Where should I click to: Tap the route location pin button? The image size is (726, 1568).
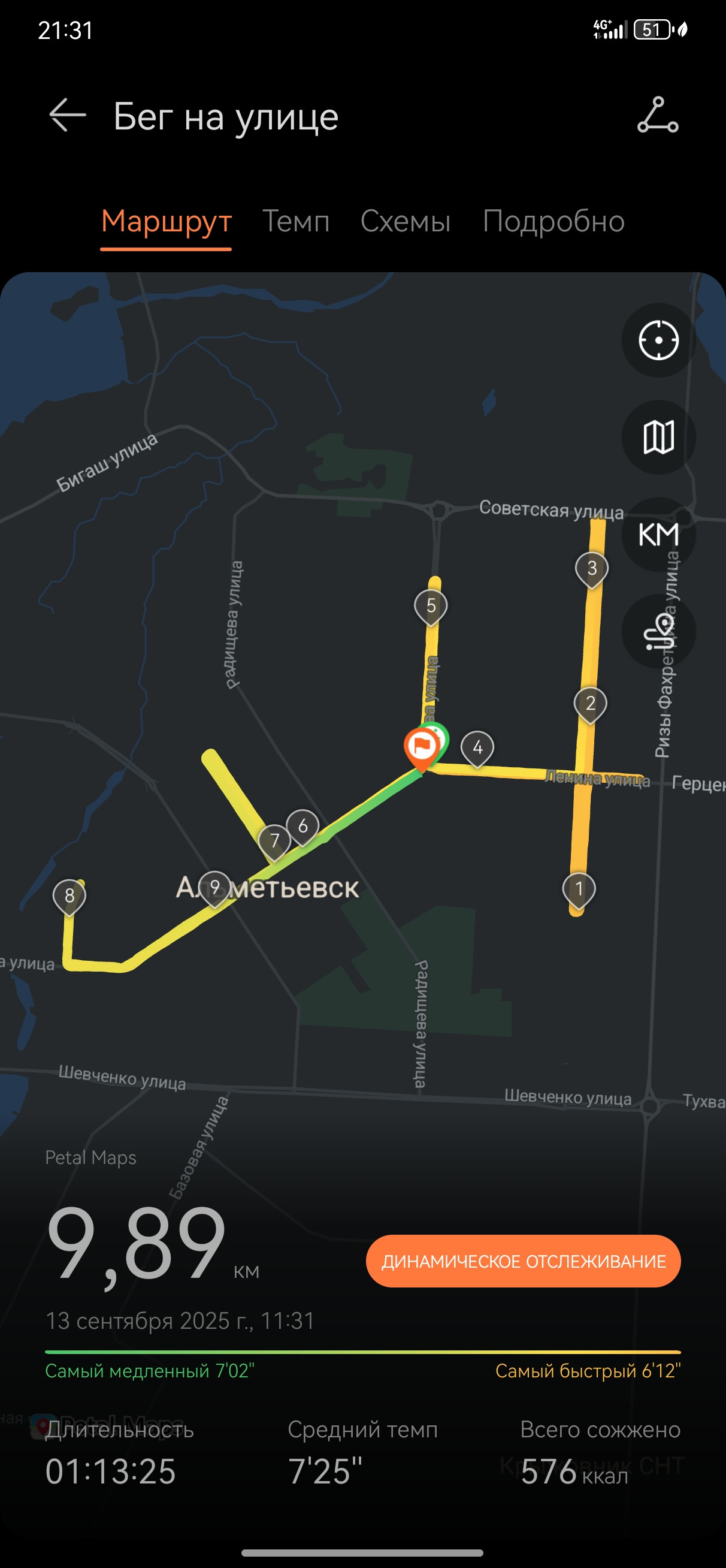(x=658, y=631)
